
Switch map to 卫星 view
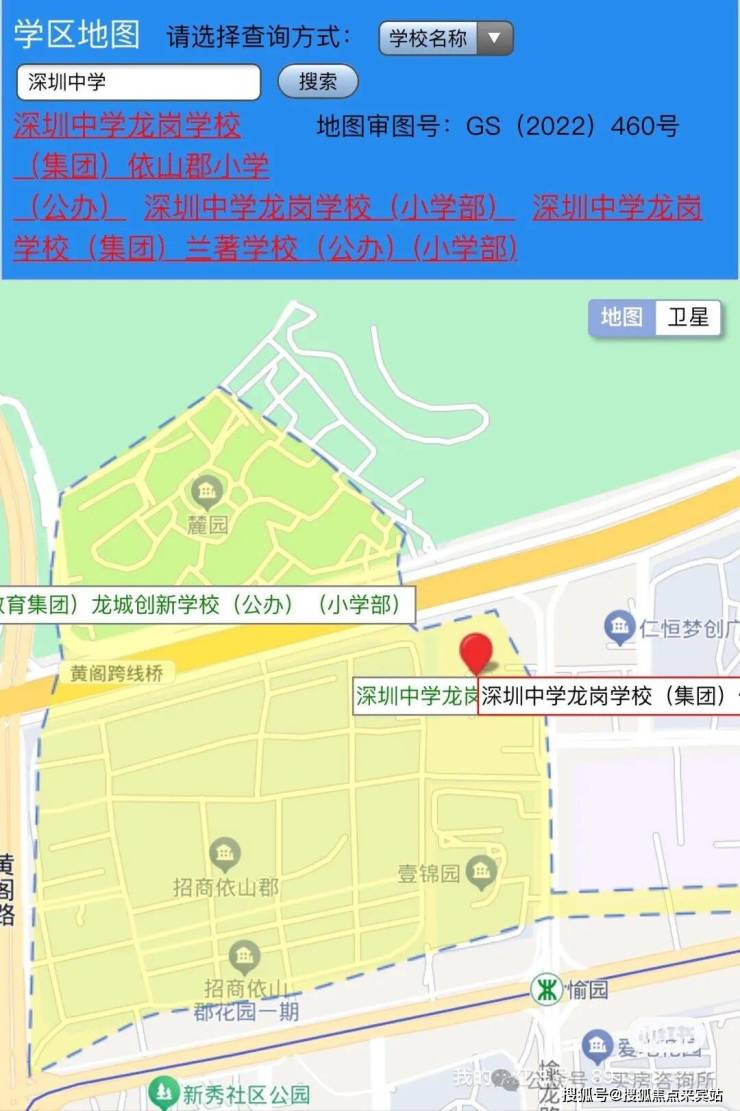(688, 318)
